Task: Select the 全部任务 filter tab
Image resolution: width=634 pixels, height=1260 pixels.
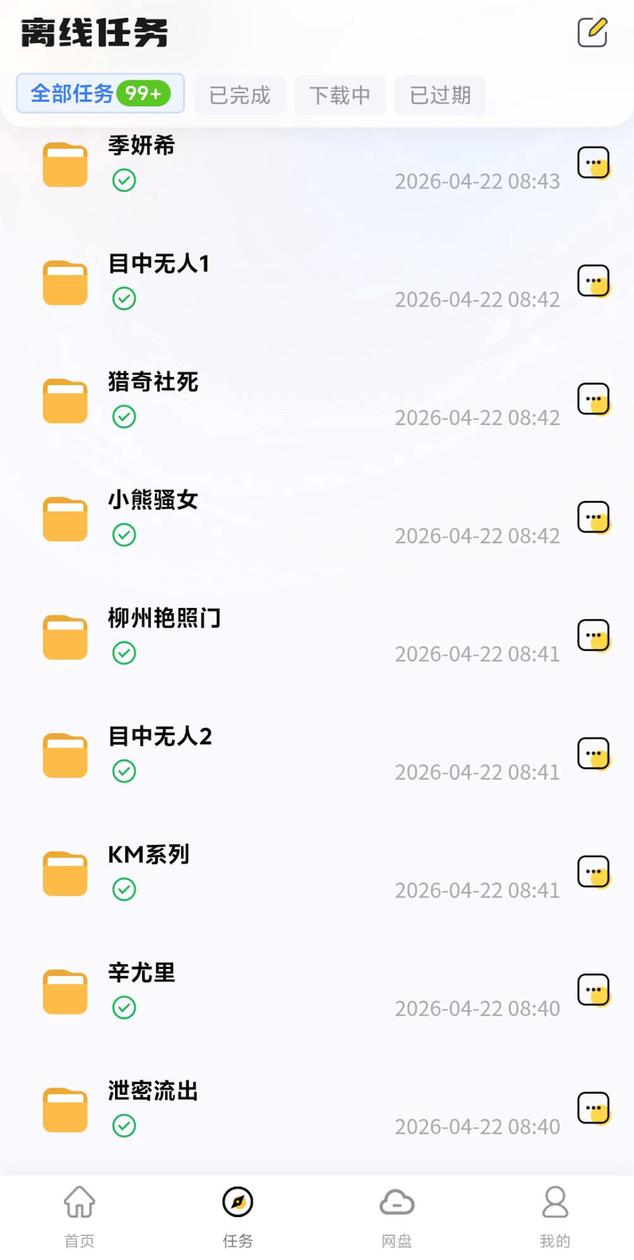Action: pyautogui.click(x=100, y=94)
